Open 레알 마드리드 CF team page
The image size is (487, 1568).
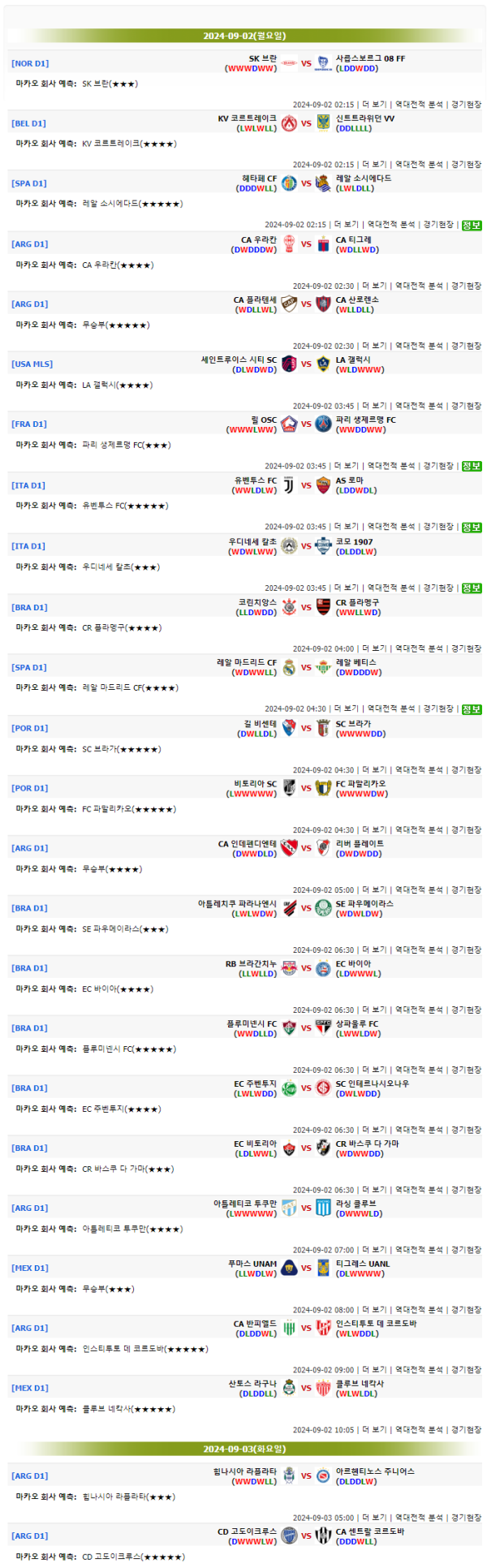click(247, 662)
